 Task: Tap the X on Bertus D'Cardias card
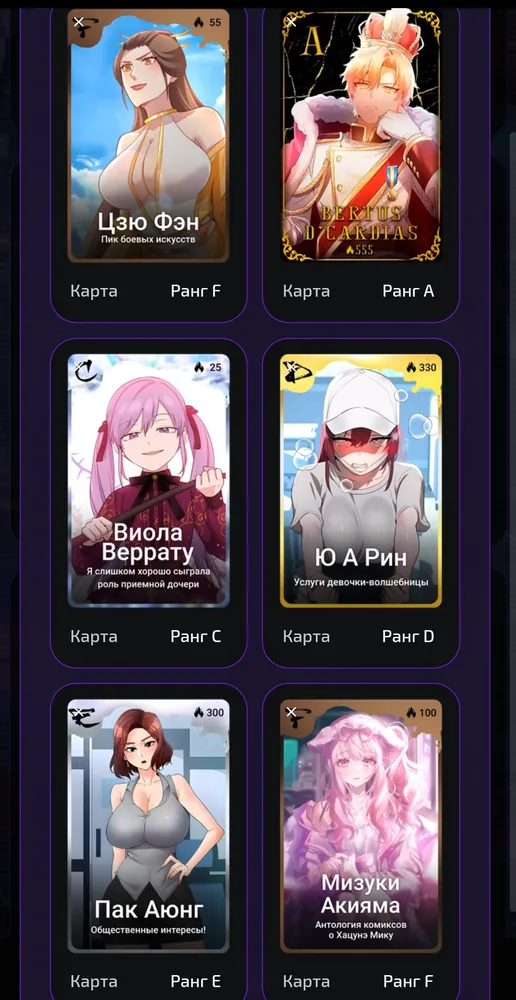click(291, 22)
